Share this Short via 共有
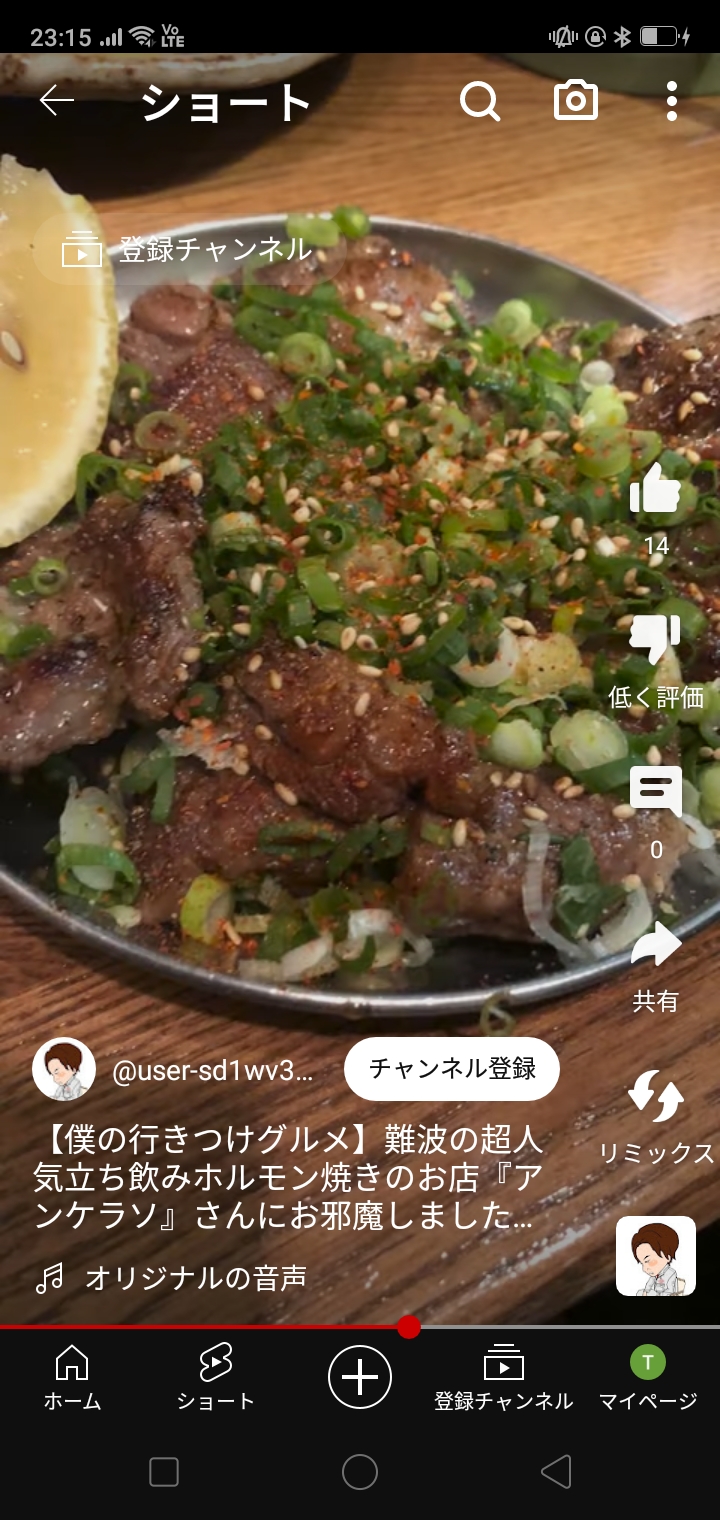 pos(656,947)
